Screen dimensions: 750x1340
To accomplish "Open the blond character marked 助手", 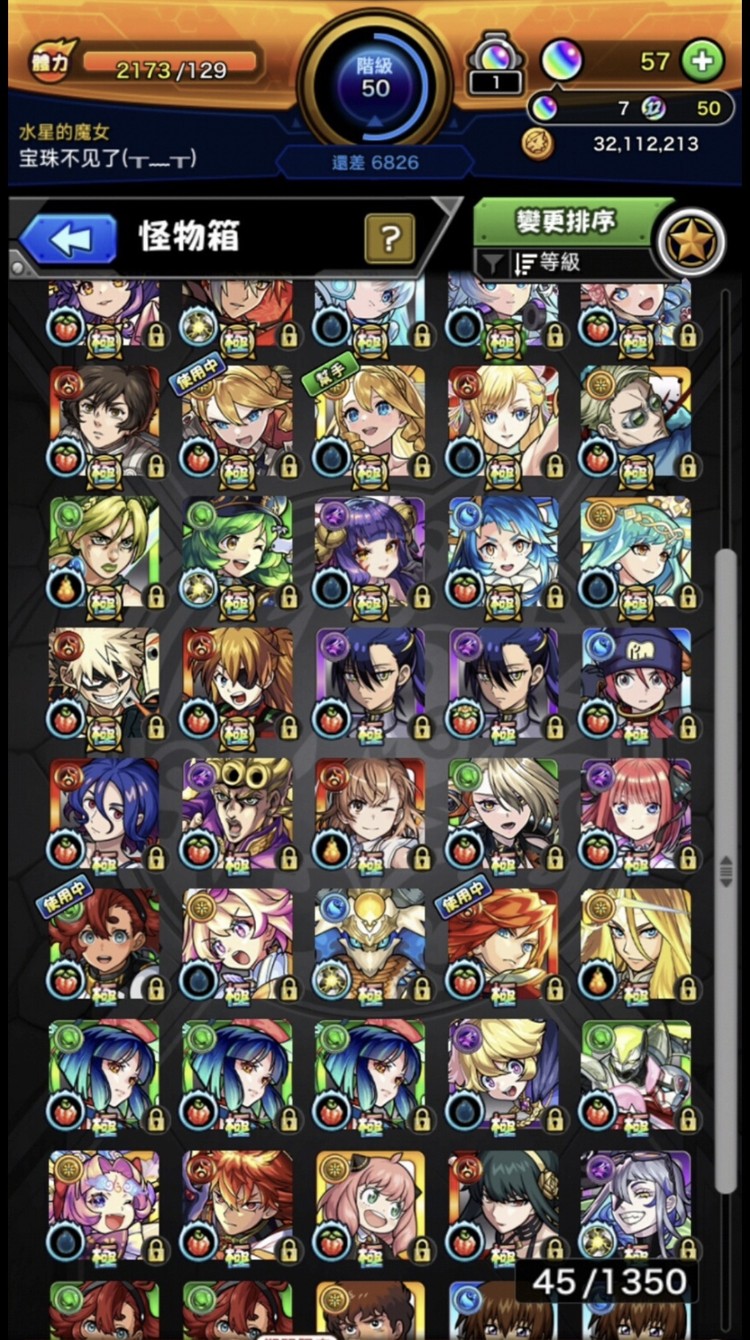I will coord(370,421).
